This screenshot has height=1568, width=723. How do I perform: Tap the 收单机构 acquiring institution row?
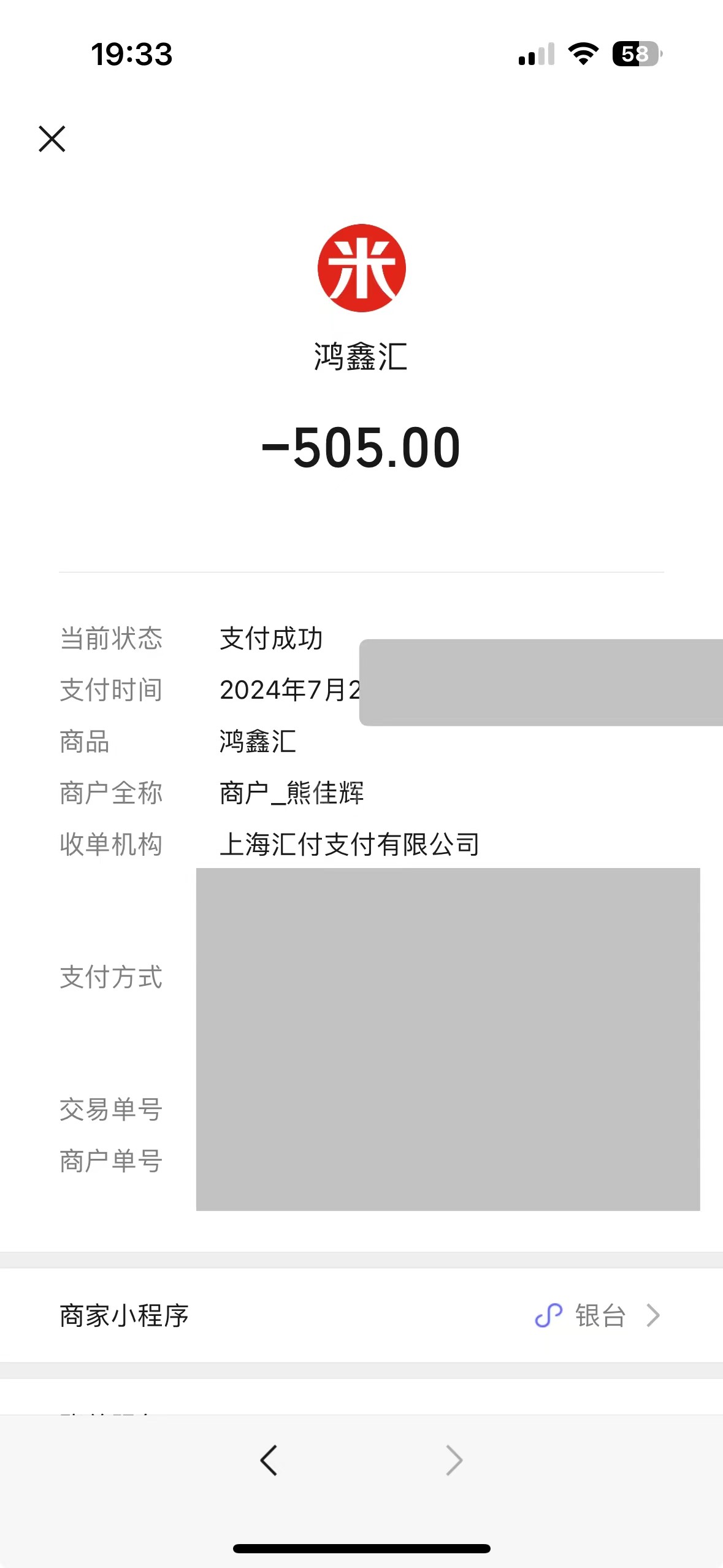click(111, 845)
